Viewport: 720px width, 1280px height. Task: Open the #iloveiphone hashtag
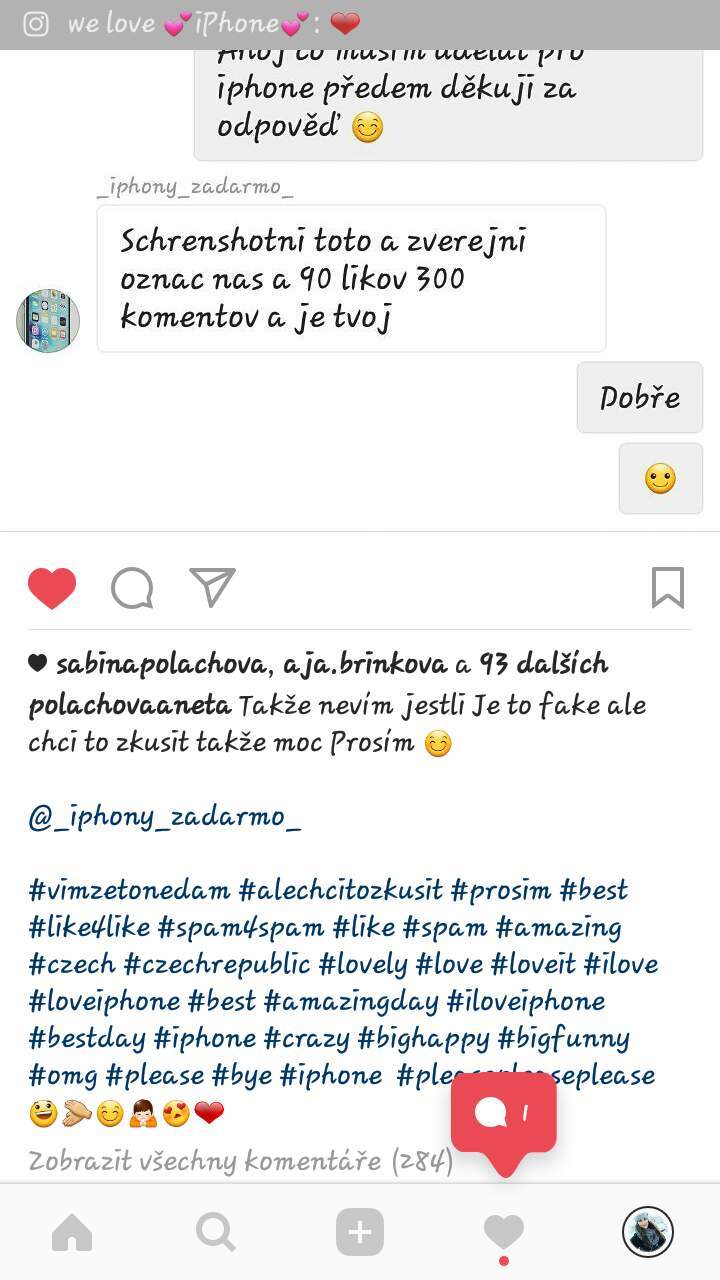click(x=526, y=1001)
